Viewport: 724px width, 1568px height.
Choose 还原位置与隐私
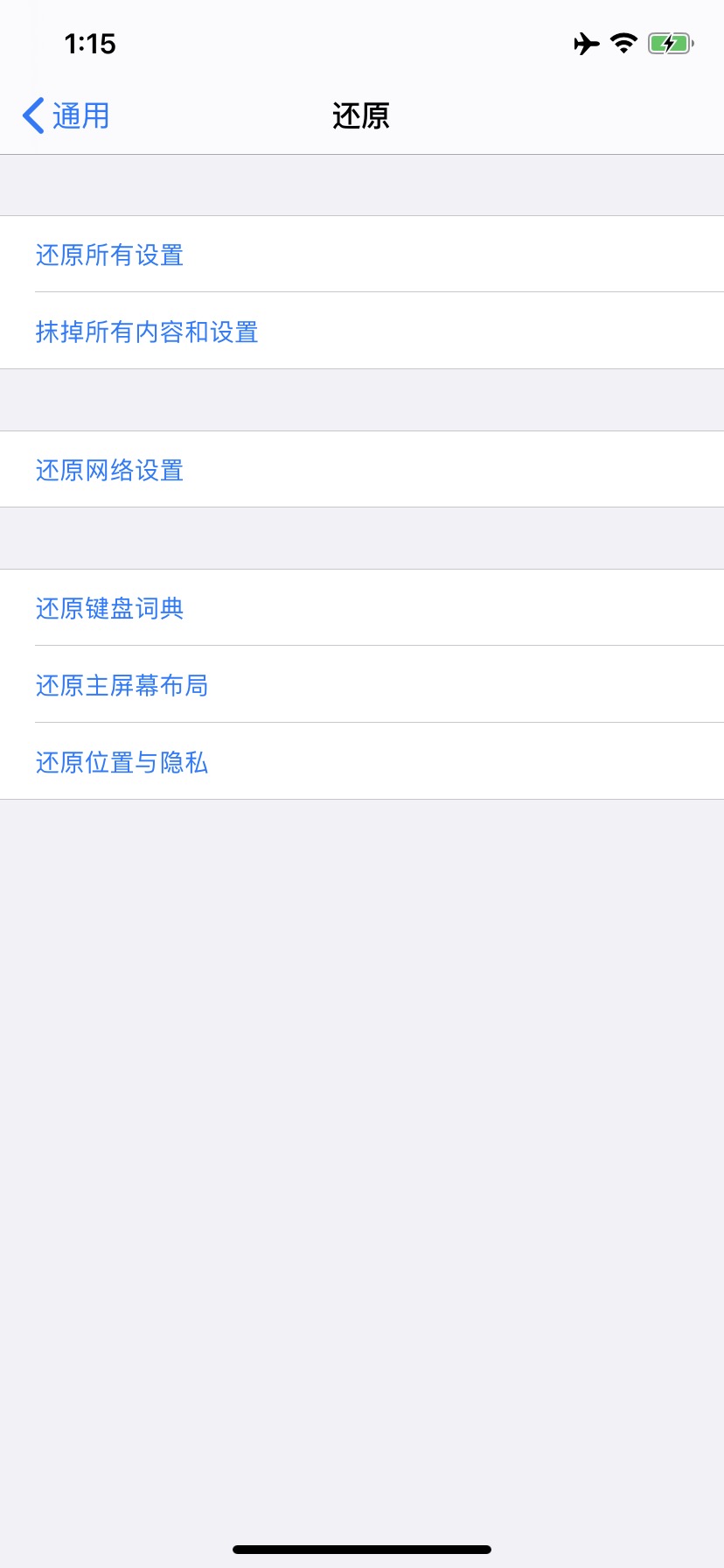click(x=362, y=761)
